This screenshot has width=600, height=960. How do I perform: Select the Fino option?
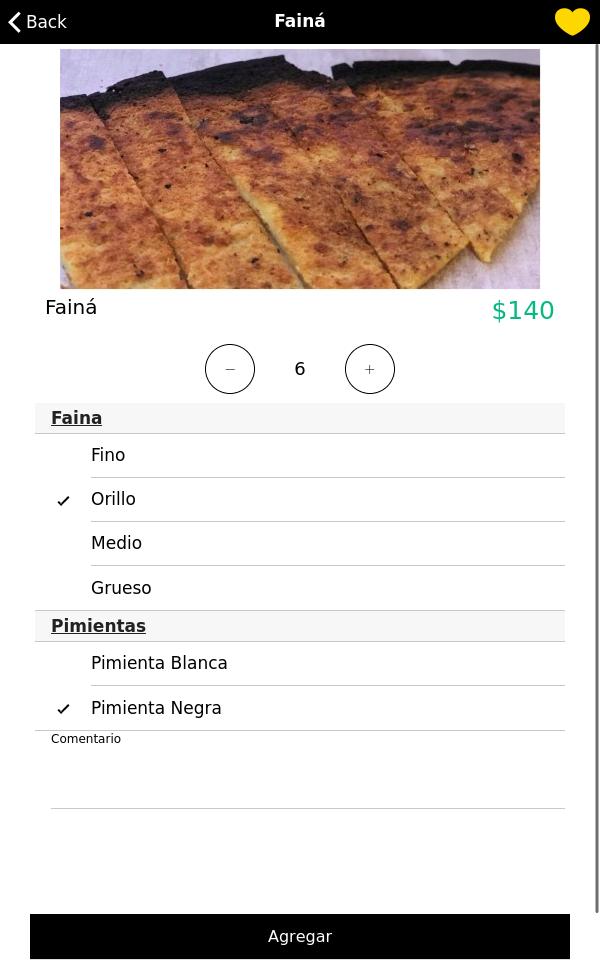pos(300,456)
